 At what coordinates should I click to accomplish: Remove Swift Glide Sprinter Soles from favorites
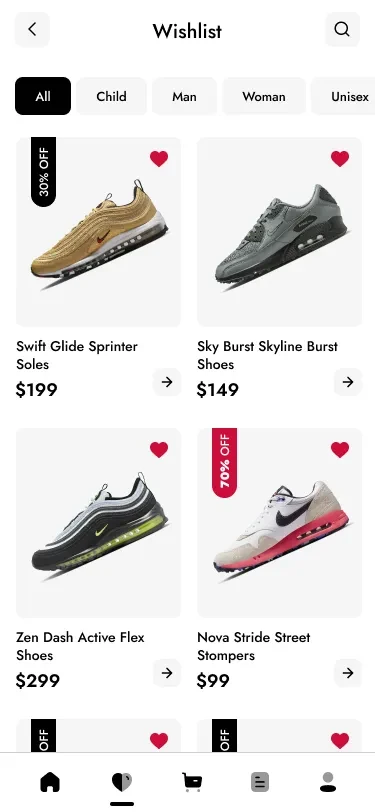[x=159, y=158]
